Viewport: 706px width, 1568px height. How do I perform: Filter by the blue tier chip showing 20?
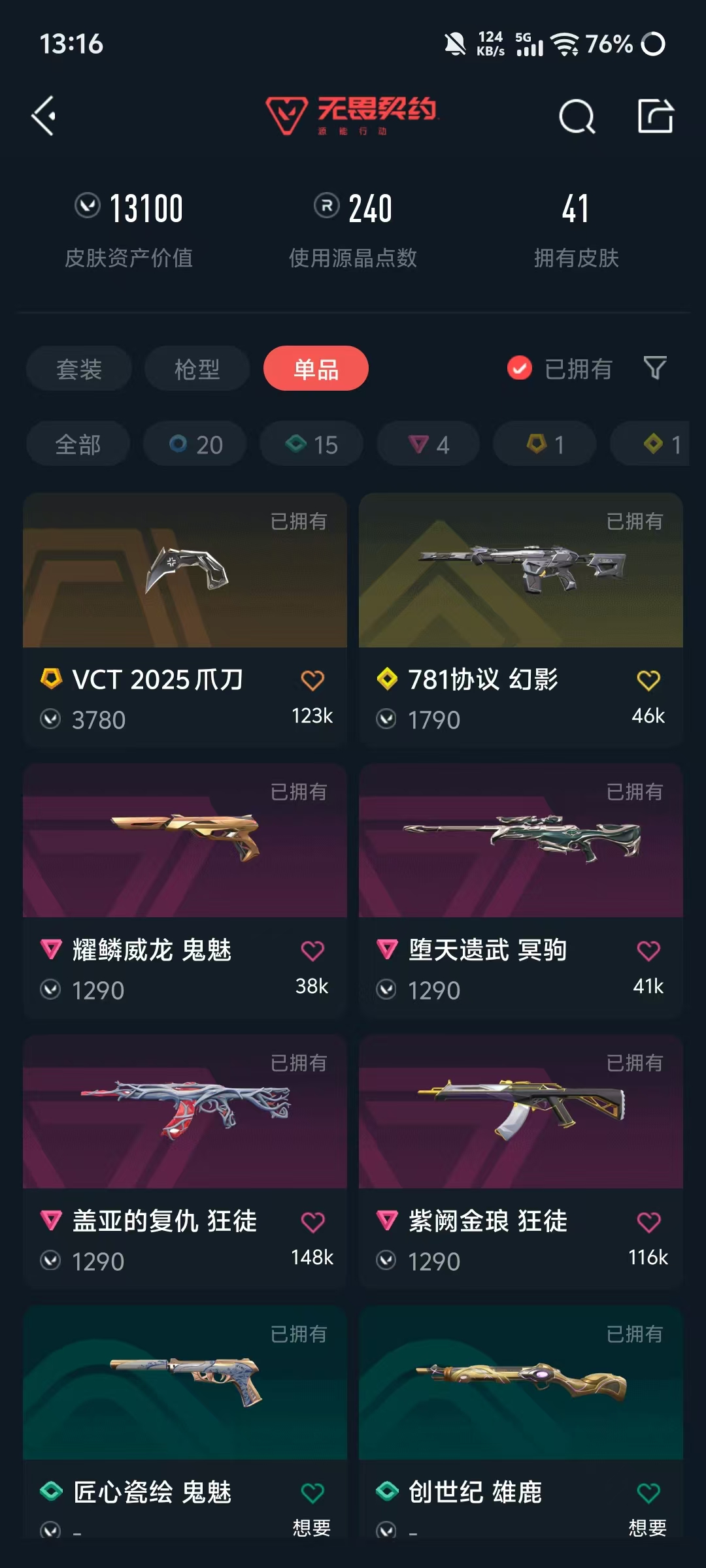point(195,445)
